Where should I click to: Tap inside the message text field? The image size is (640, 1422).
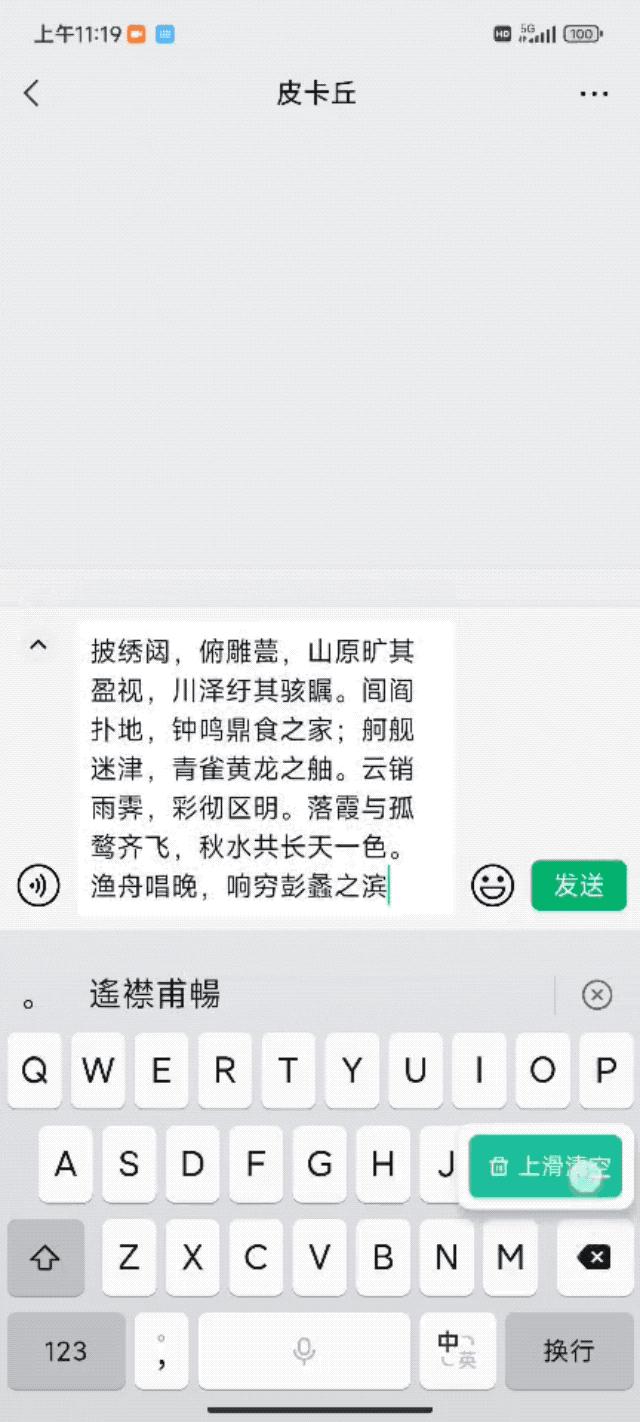pyautogui.click(x=266, y=768)
